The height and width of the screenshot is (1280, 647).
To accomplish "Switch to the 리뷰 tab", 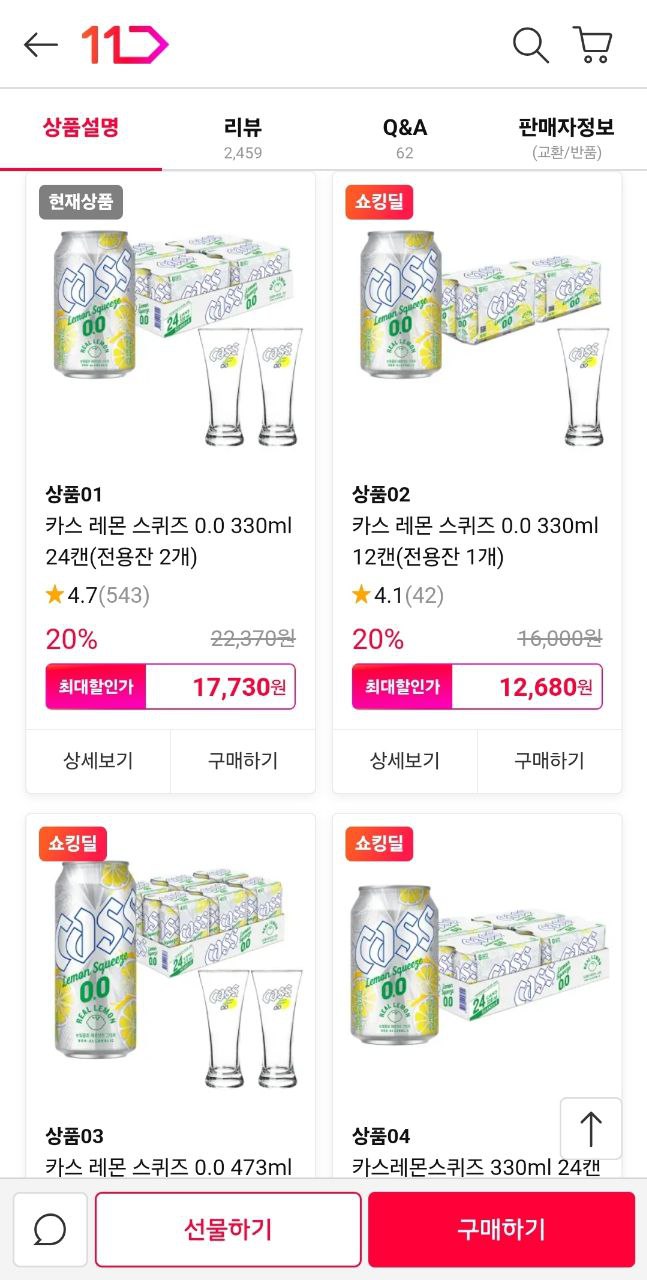I will pyautogui.click(x=243, y=137).
